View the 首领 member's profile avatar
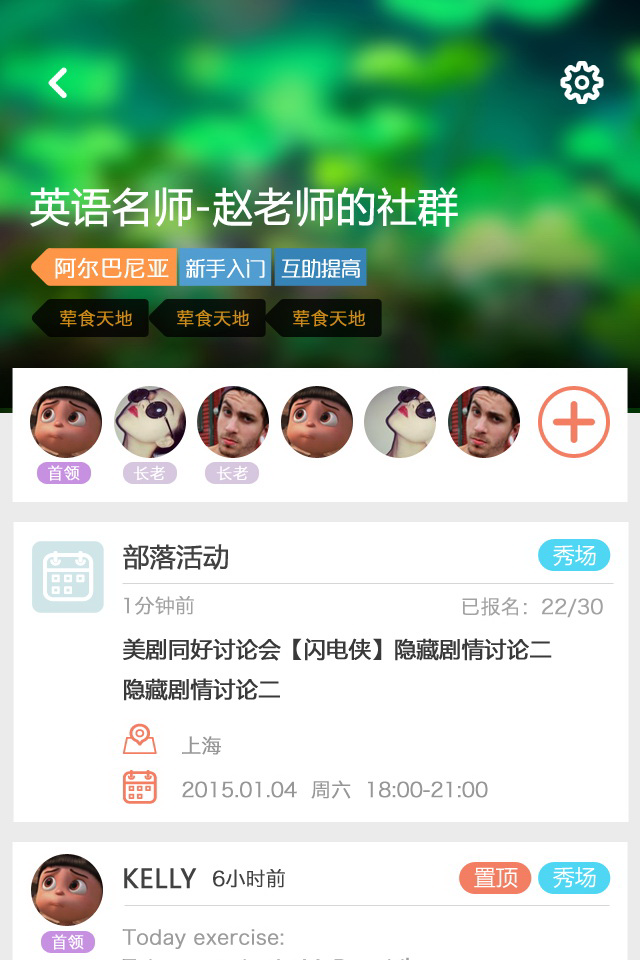Viewport: 640px width, 960px height. 66,422
